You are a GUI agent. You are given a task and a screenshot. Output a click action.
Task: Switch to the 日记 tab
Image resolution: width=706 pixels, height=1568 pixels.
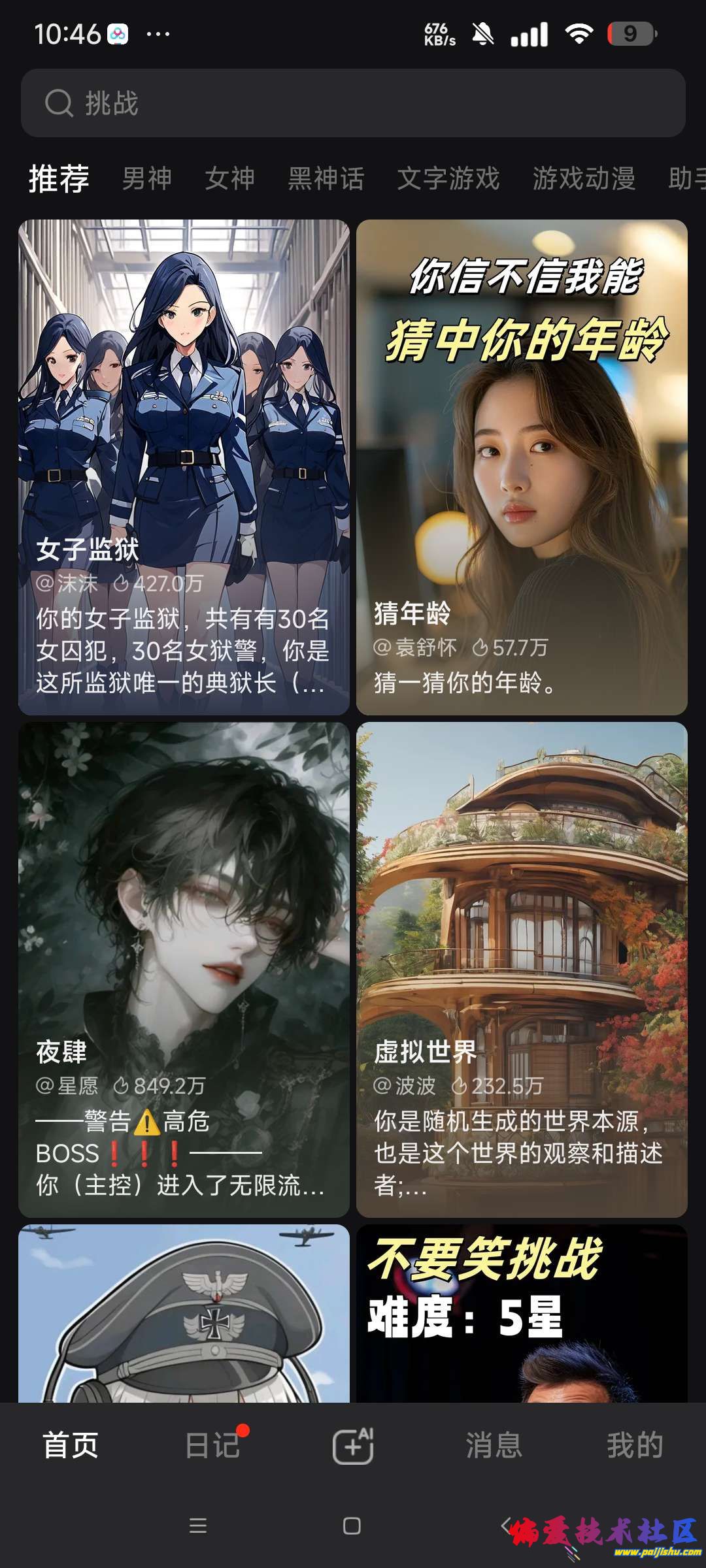coord(212,1445)
